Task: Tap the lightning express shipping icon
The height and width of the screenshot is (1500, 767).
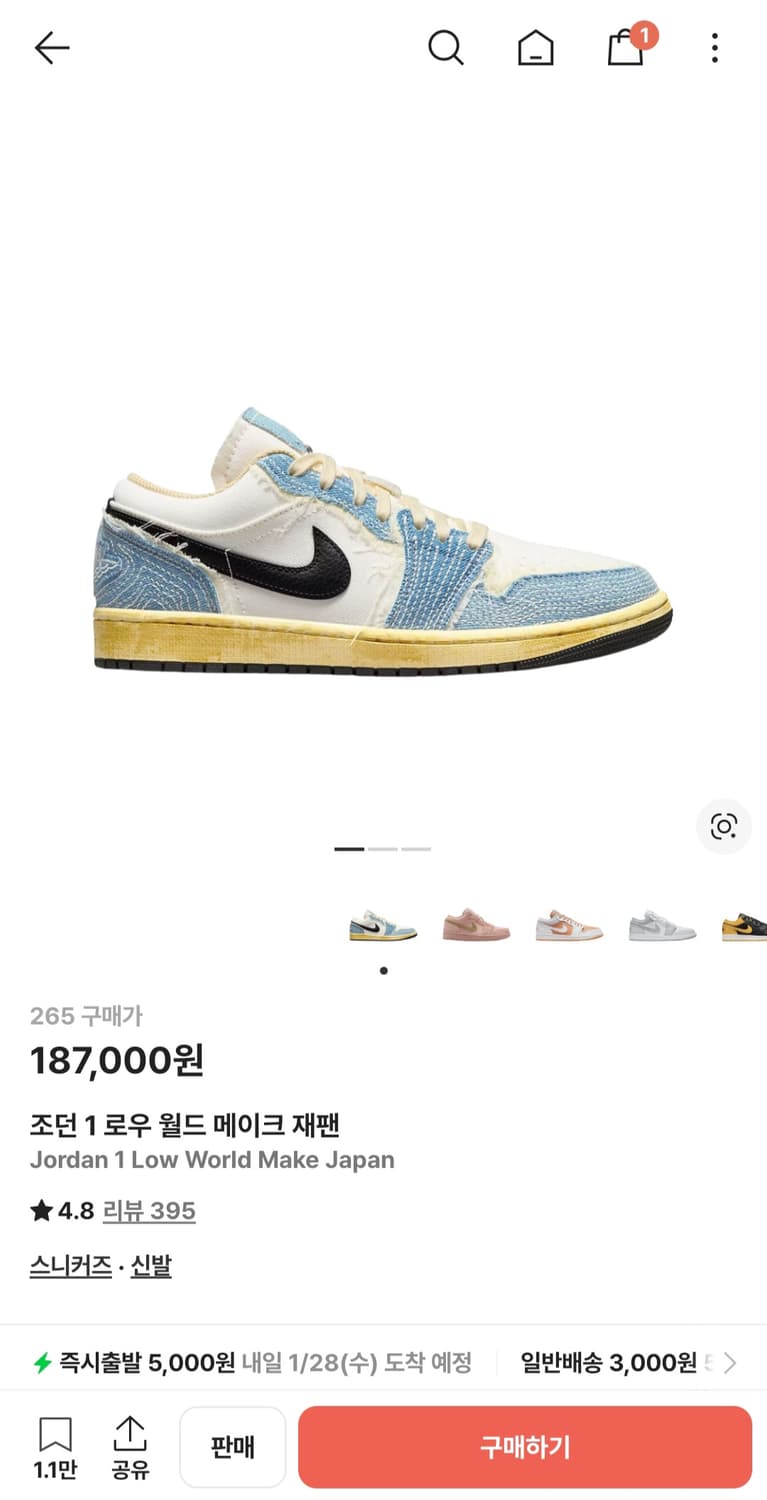Action: tap(41, 1362)
